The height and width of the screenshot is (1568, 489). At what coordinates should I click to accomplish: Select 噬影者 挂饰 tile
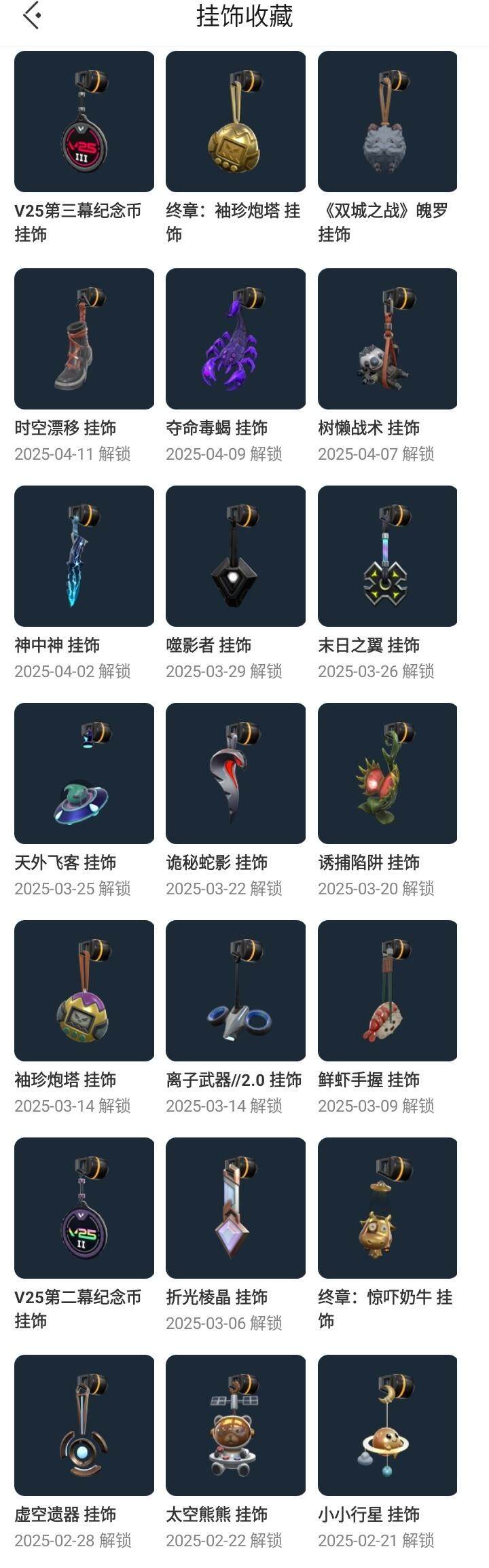coord(236,556)
